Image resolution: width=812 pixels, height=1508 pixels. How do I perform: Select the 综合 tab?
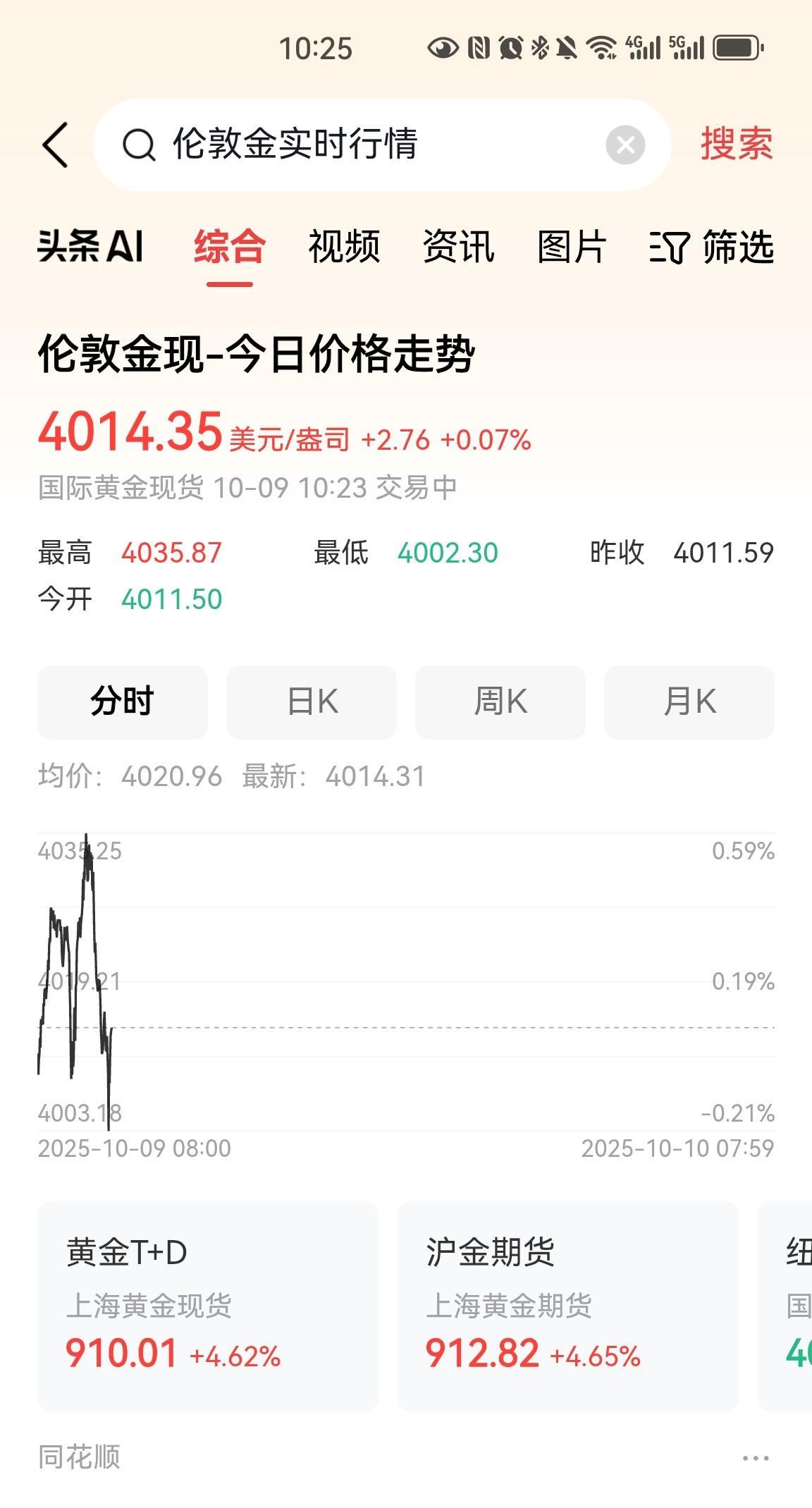(x=230, y=247)
